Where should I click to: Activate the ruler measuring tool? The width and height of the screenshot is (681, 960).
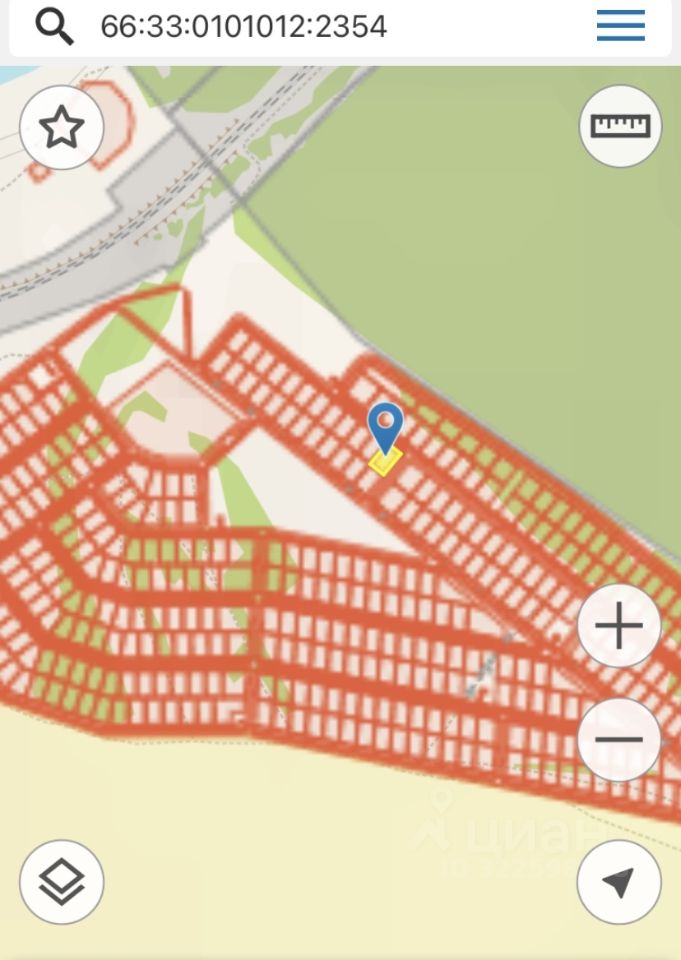[x=620, y=126]
